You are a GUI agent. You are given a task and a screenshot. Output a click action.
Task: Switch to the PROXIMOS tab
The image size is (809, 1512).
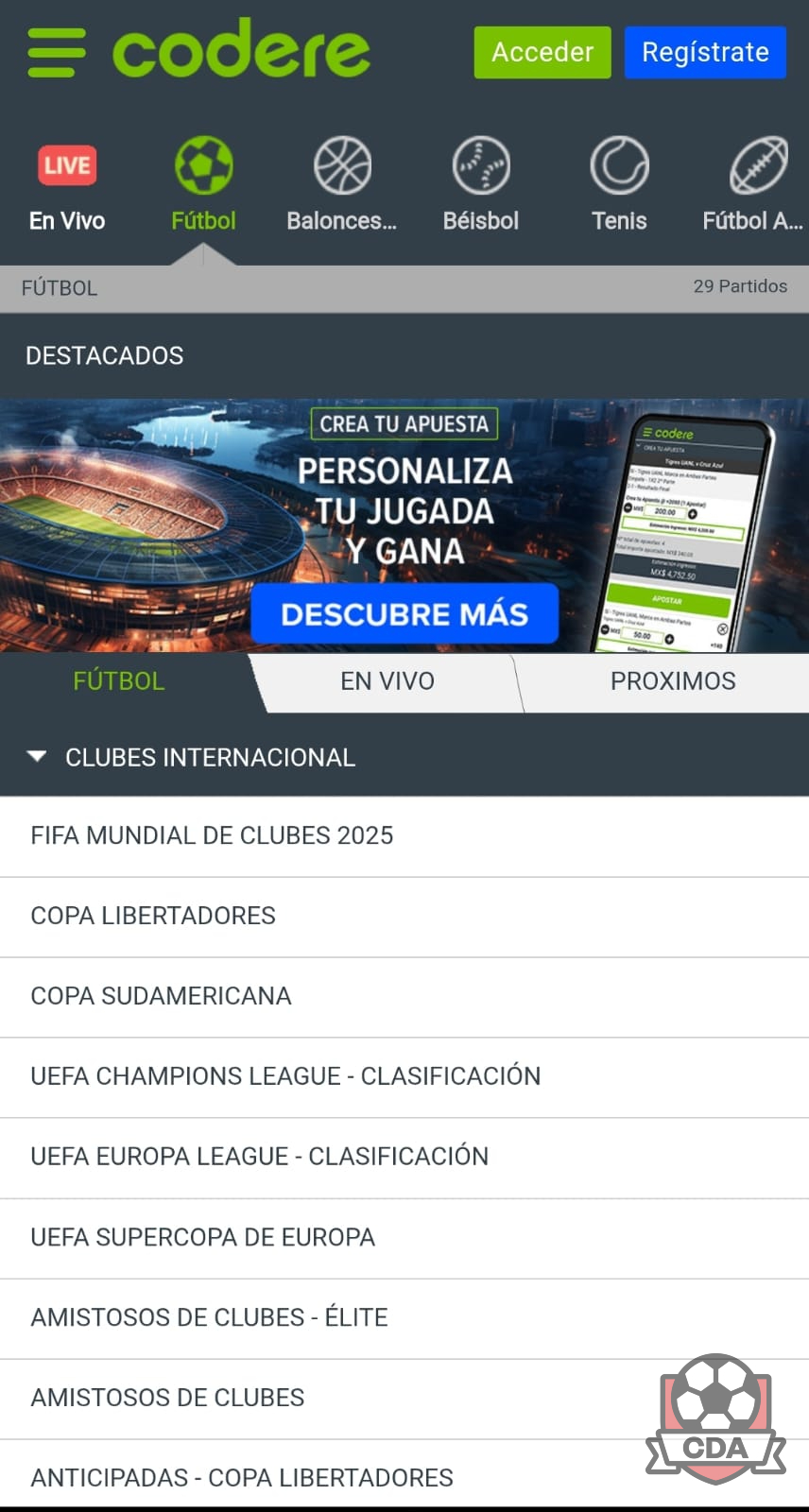pos(673,681)
